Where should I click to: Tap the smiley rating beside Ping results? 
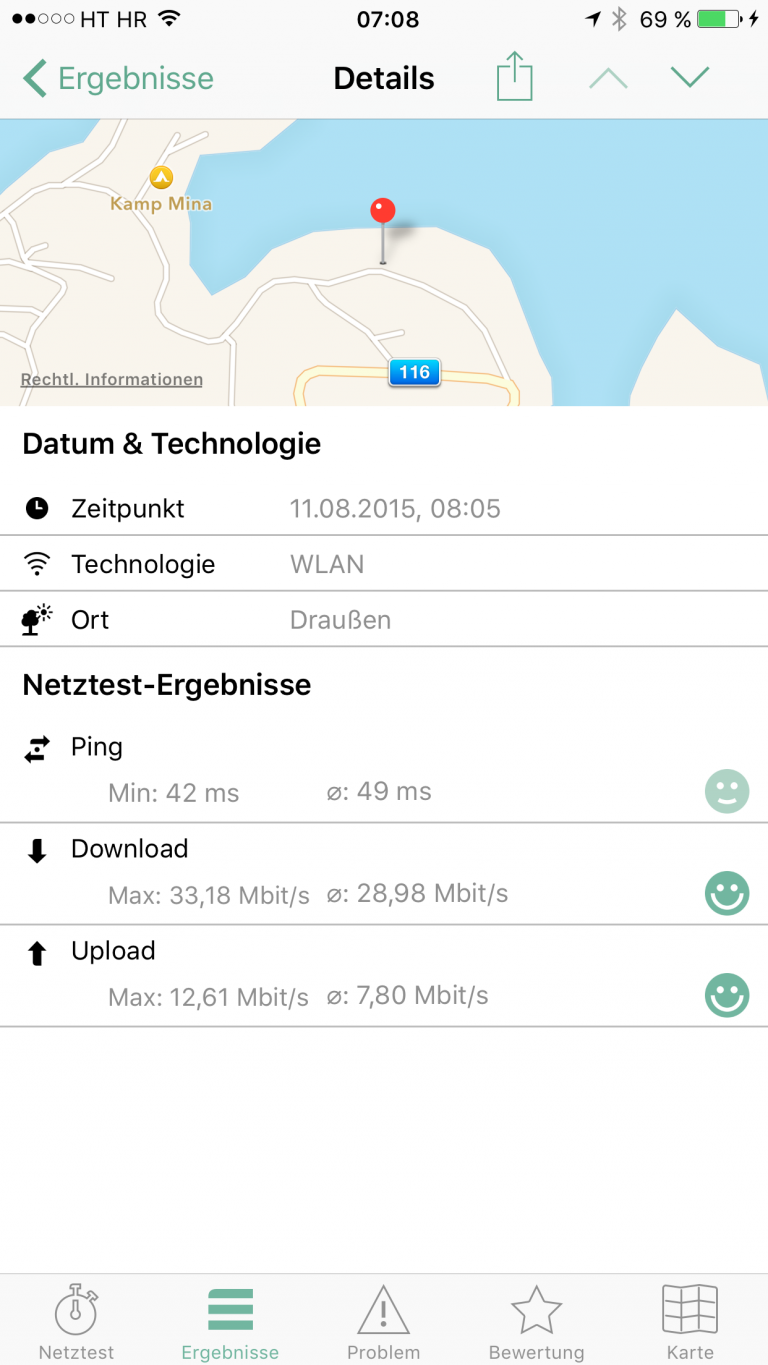point(727,791)
